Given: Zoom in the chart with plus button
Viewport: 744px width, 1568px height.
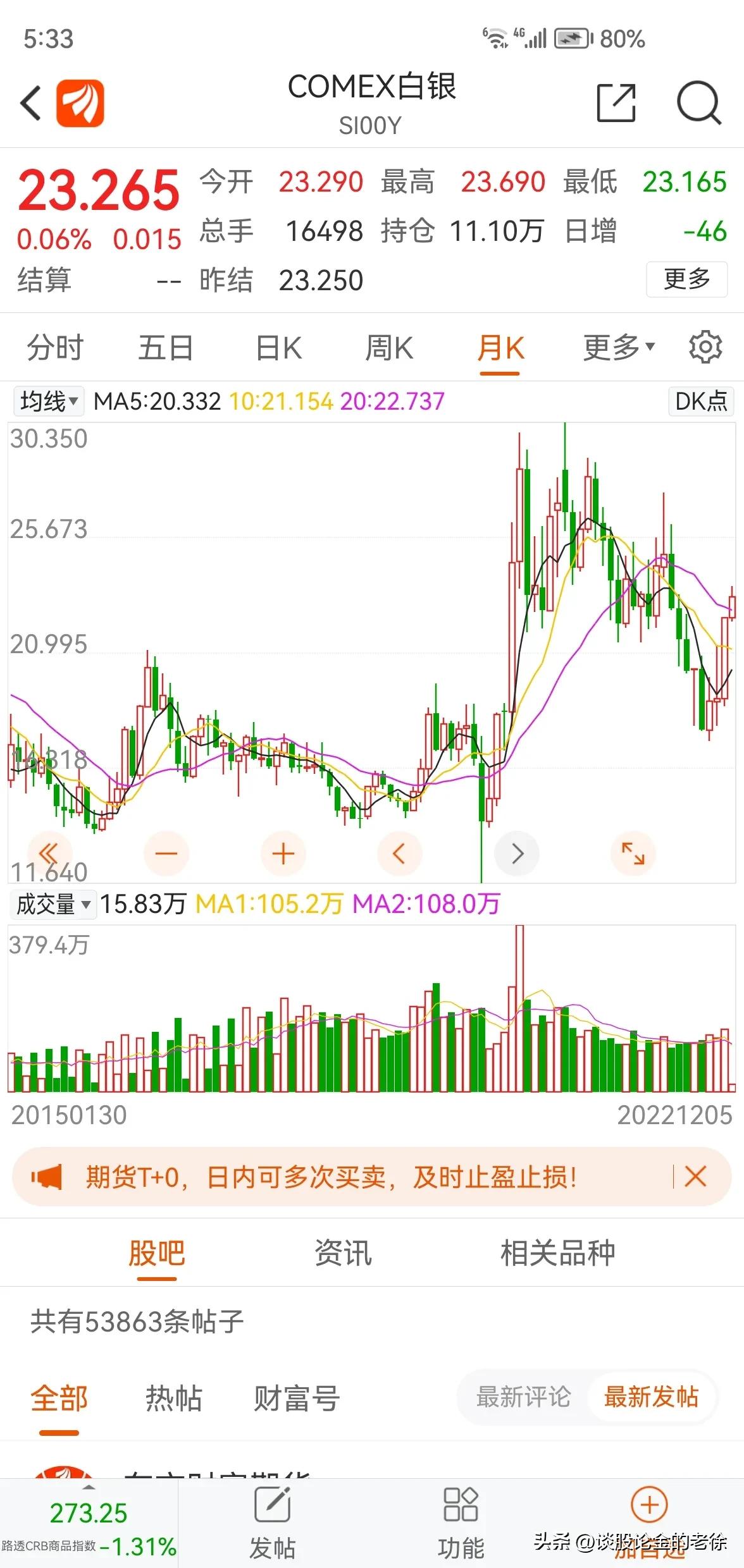Looking at the screenshot, I should point(283,854).
